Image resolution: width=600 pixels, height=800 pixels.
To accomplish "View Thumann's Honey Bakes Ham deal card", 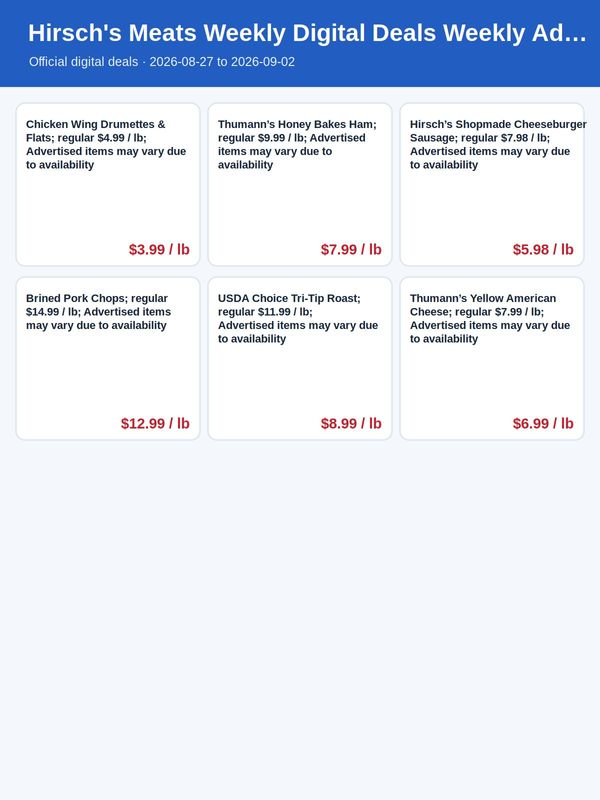I will [299, 184].
